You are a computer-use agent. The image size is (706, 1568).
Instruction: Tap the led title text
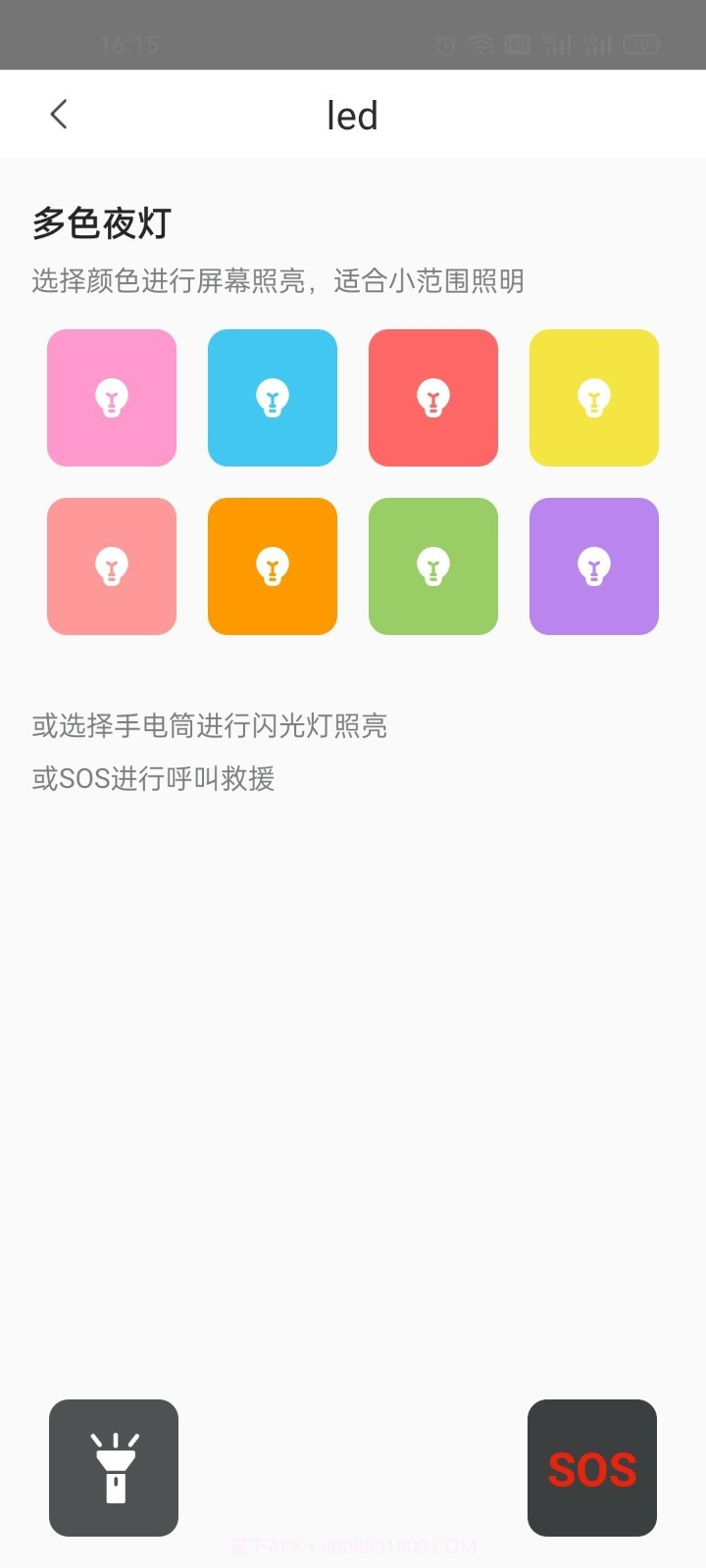click(352, 114)
